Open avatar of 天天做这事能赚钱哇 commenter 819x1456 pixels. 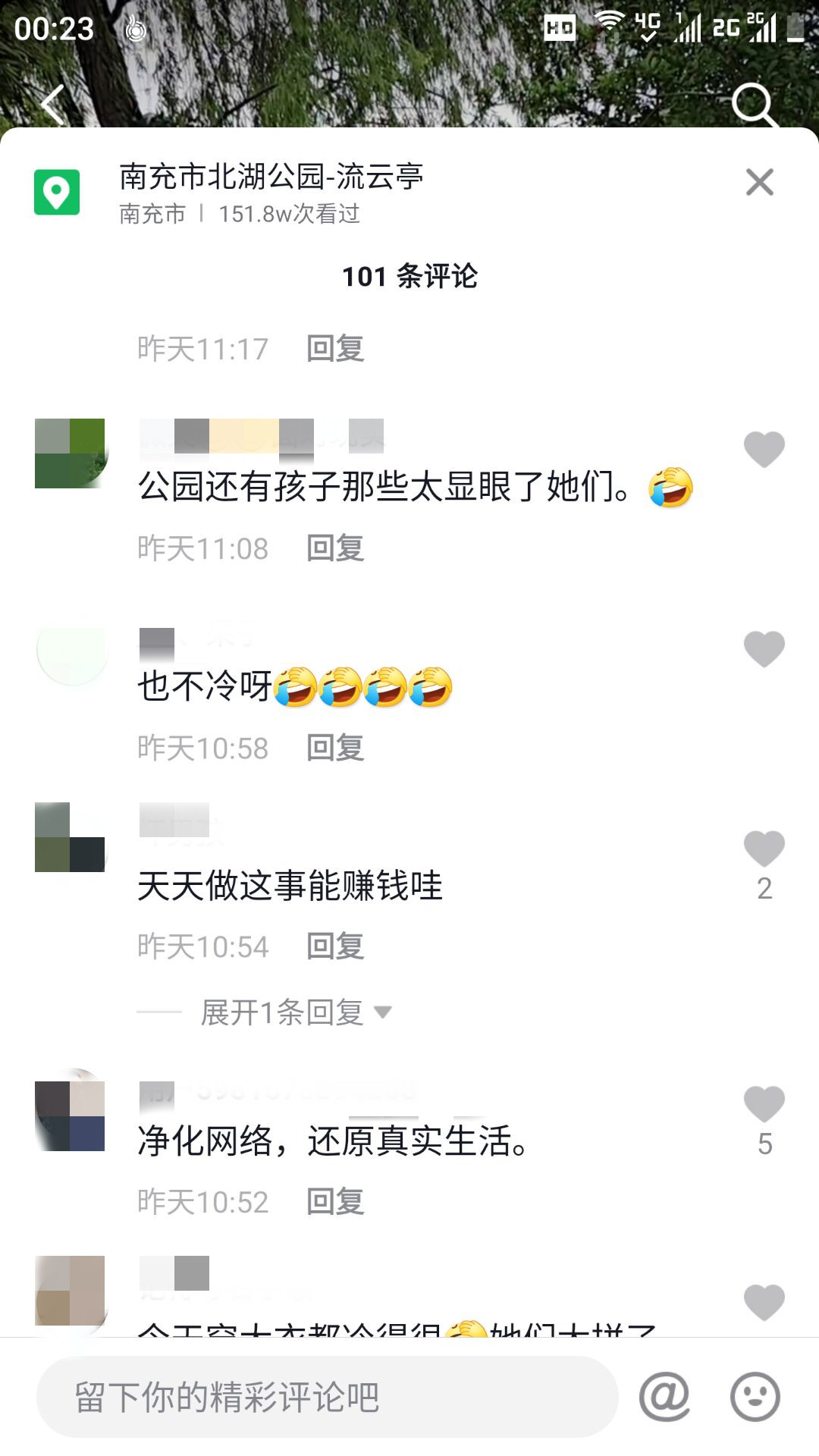click(70, 837)
